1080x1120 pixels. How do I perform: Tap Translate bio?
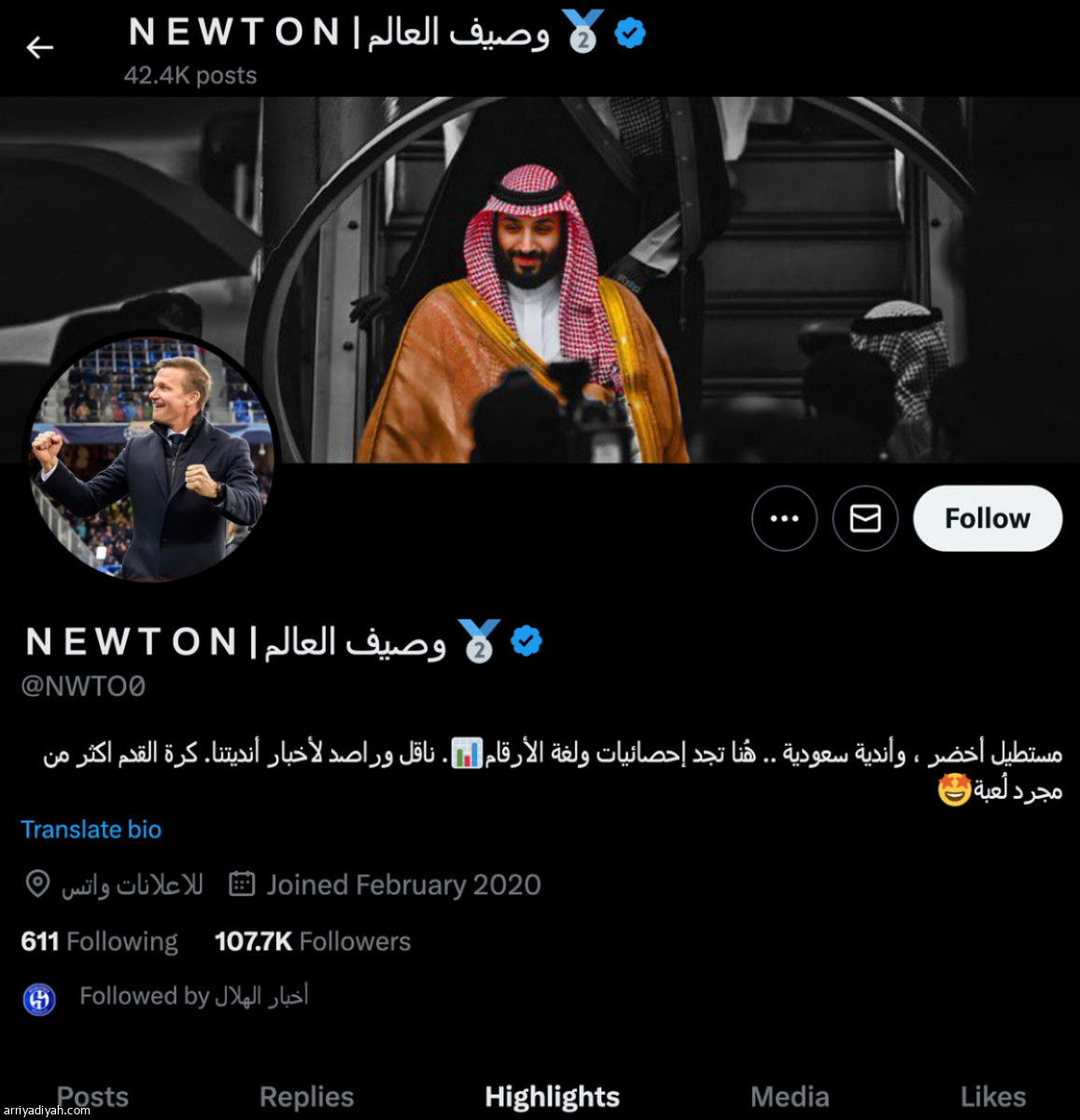point(91,830)
